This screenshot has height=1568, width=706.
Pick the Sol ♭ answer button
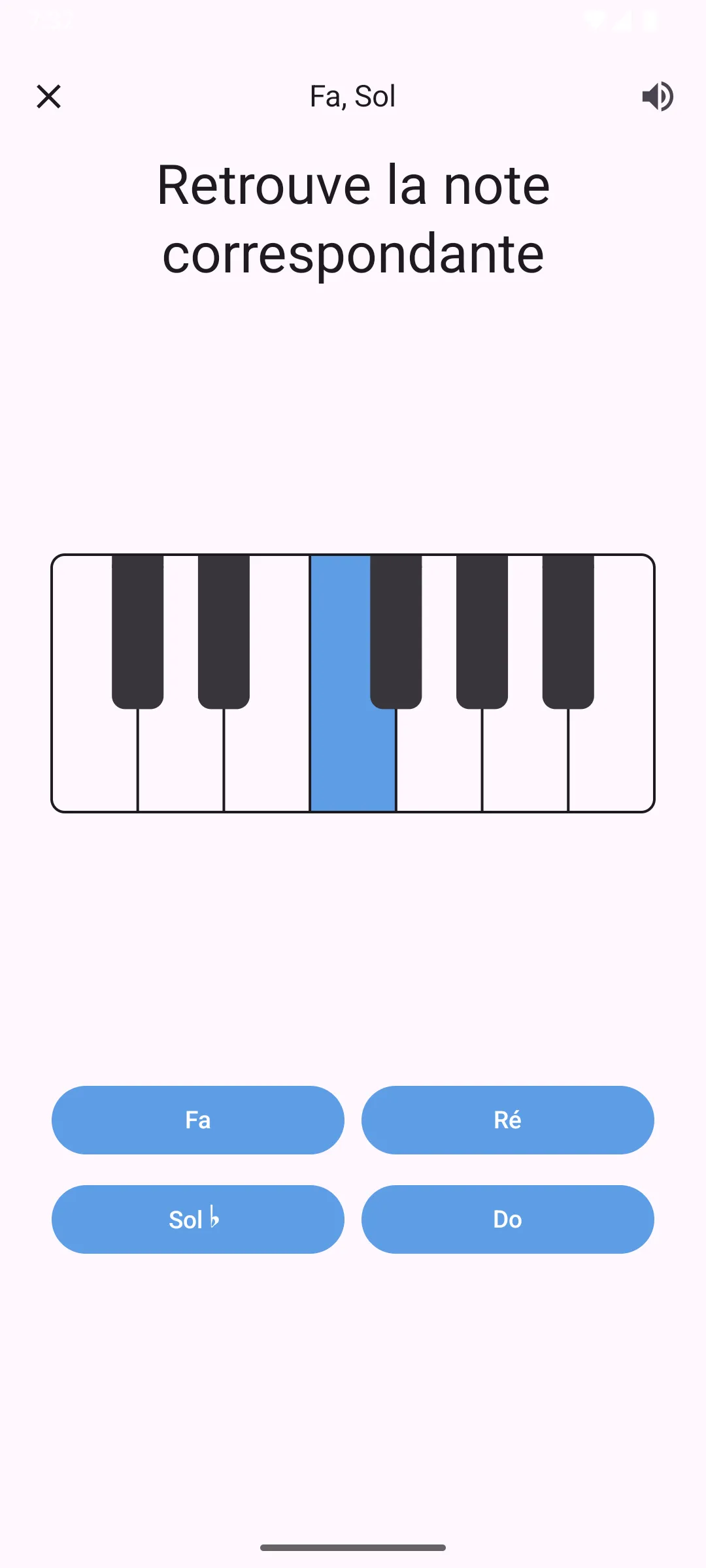coord(197,1219)
